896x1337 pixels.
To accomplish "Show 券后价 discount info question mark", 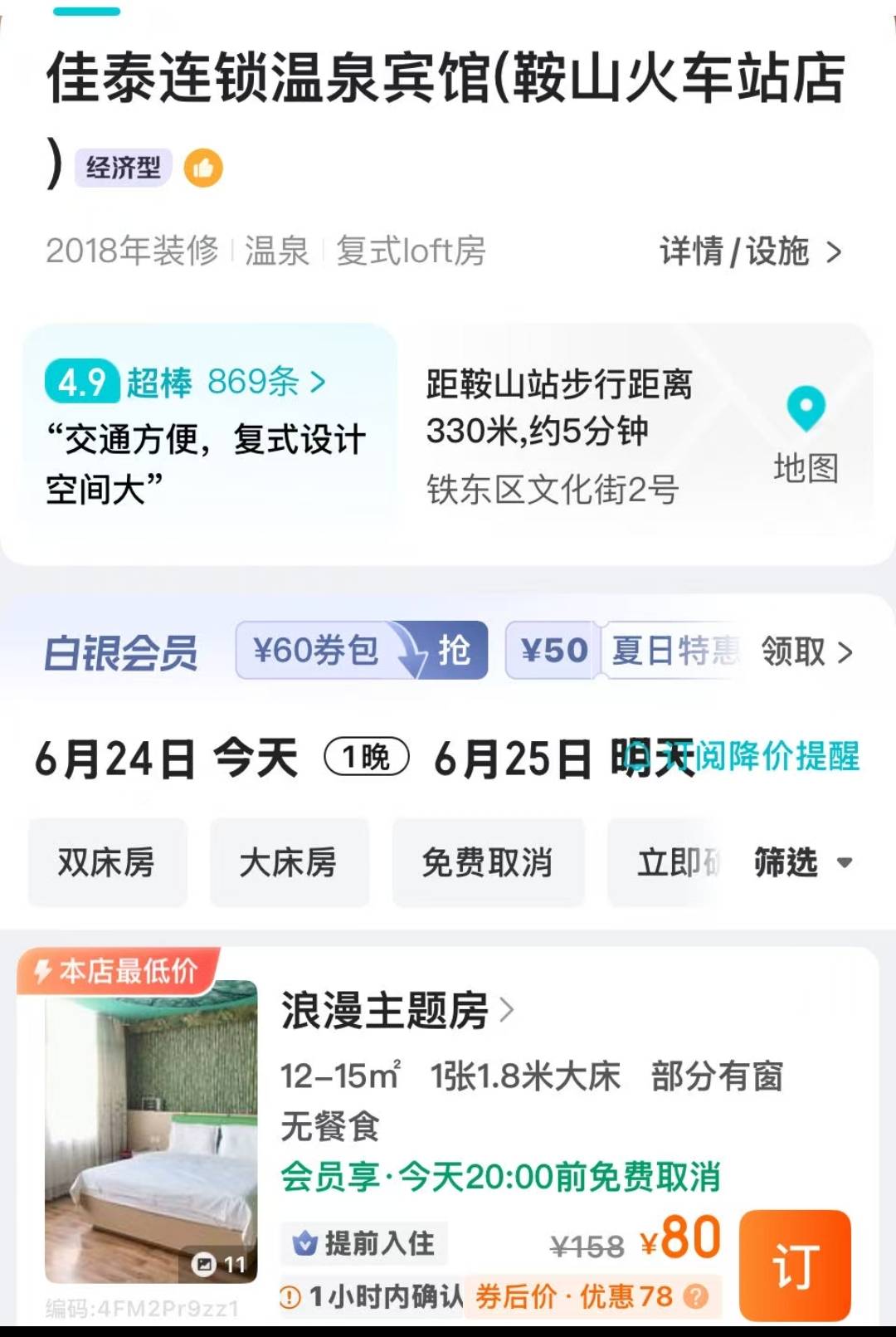I will (x=698, y=1296).
